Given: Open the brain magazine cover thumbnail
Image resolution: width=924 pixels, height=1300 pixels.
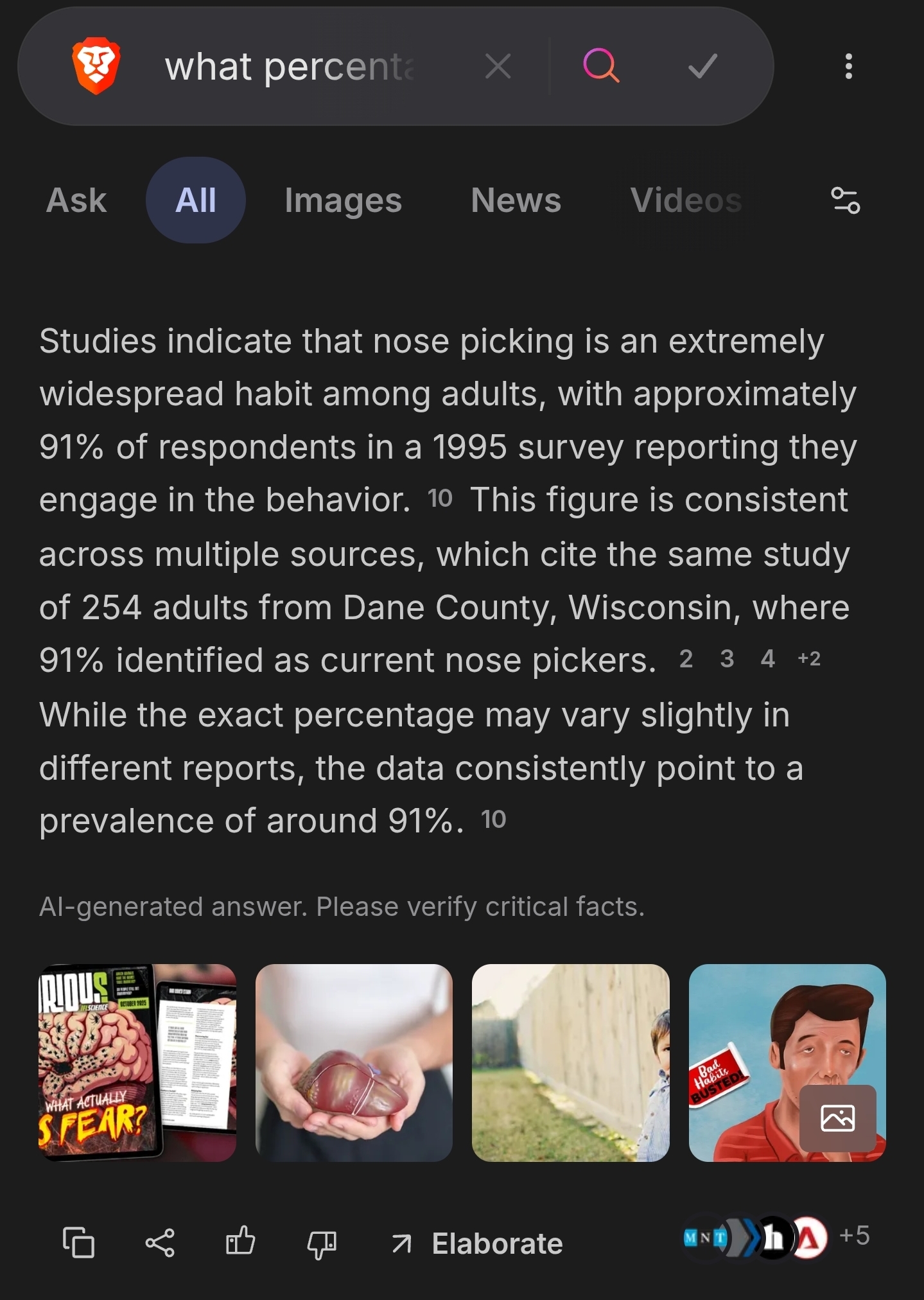Looking at the screenshot, I should [137, 1062].
